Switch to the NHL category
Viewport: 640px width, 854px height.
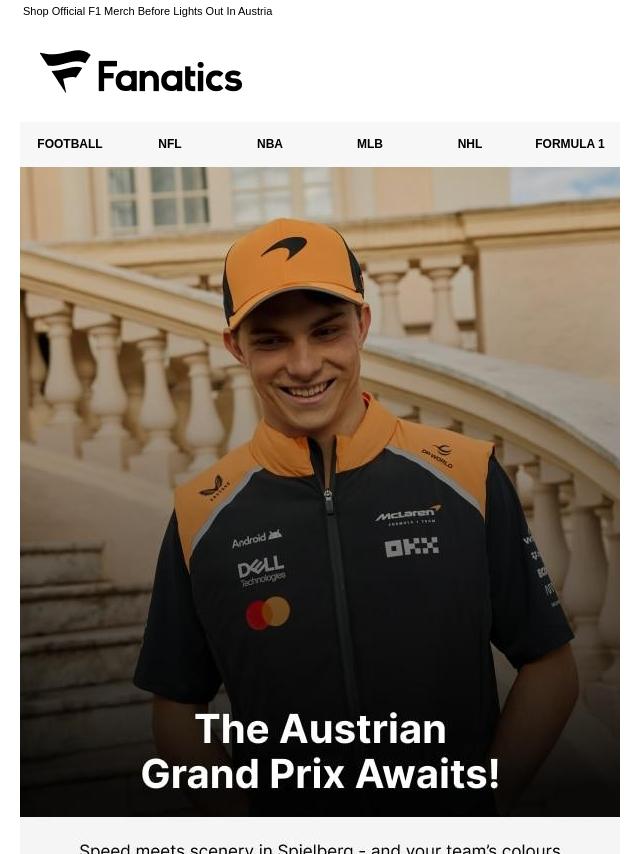(470, 144)
